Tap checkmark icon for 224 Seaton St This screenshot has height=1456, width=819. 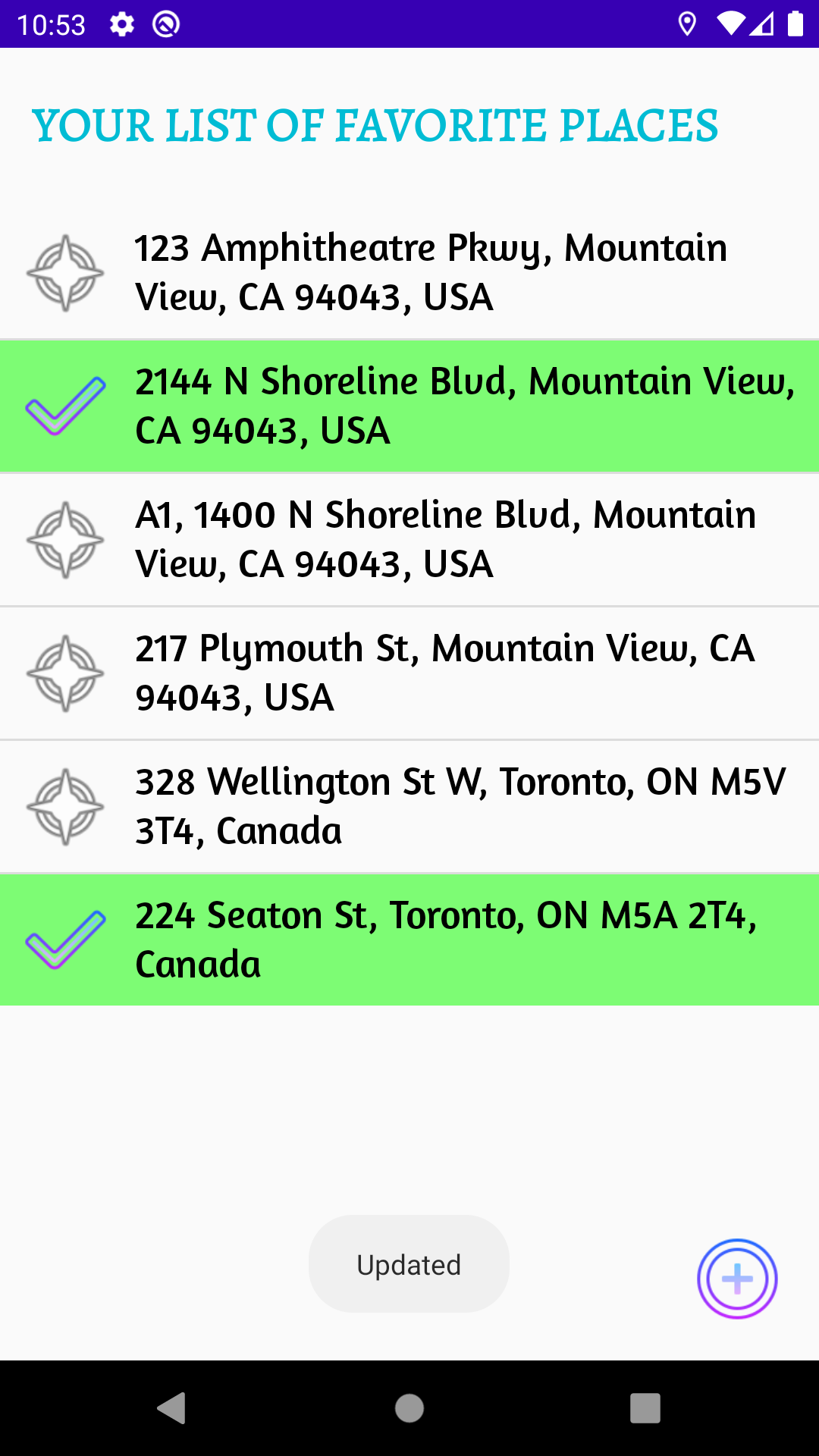coord(65,940)
